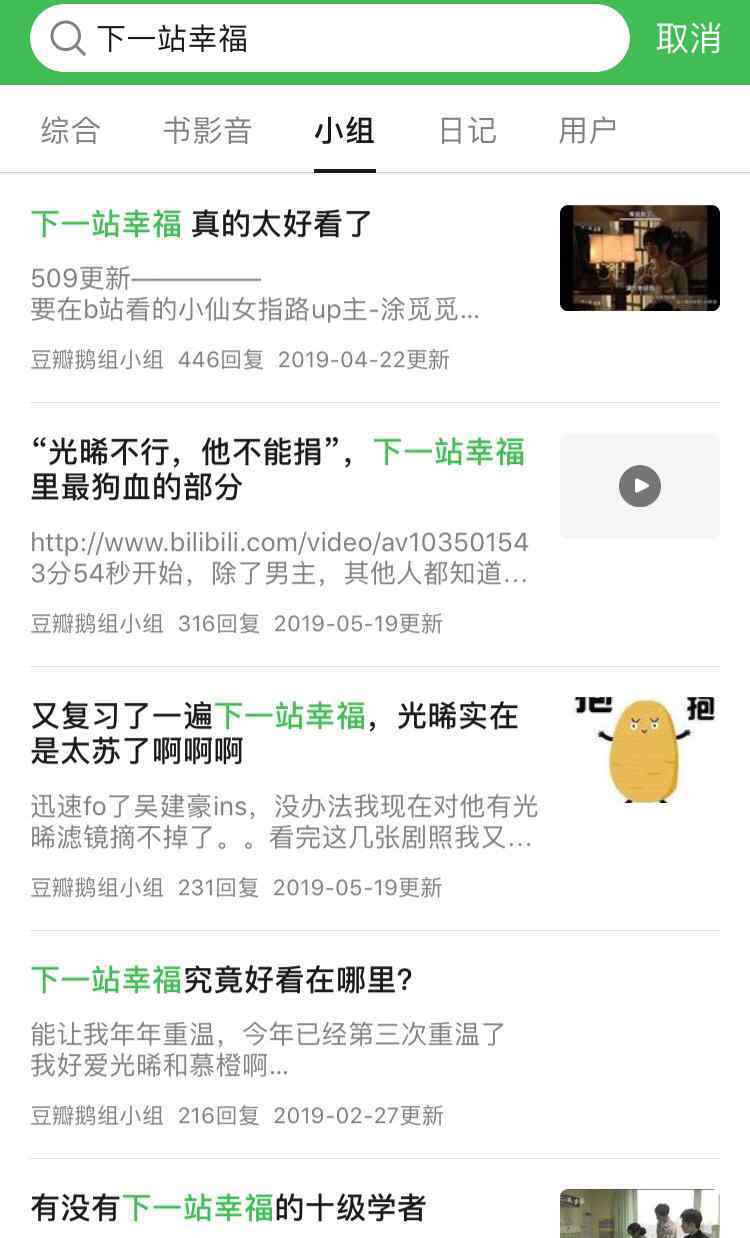The height and width of the screenshot is (1238, 750).
Task: Open post 有没有下一站幸福的十级学者
Action: point(228,1208)
